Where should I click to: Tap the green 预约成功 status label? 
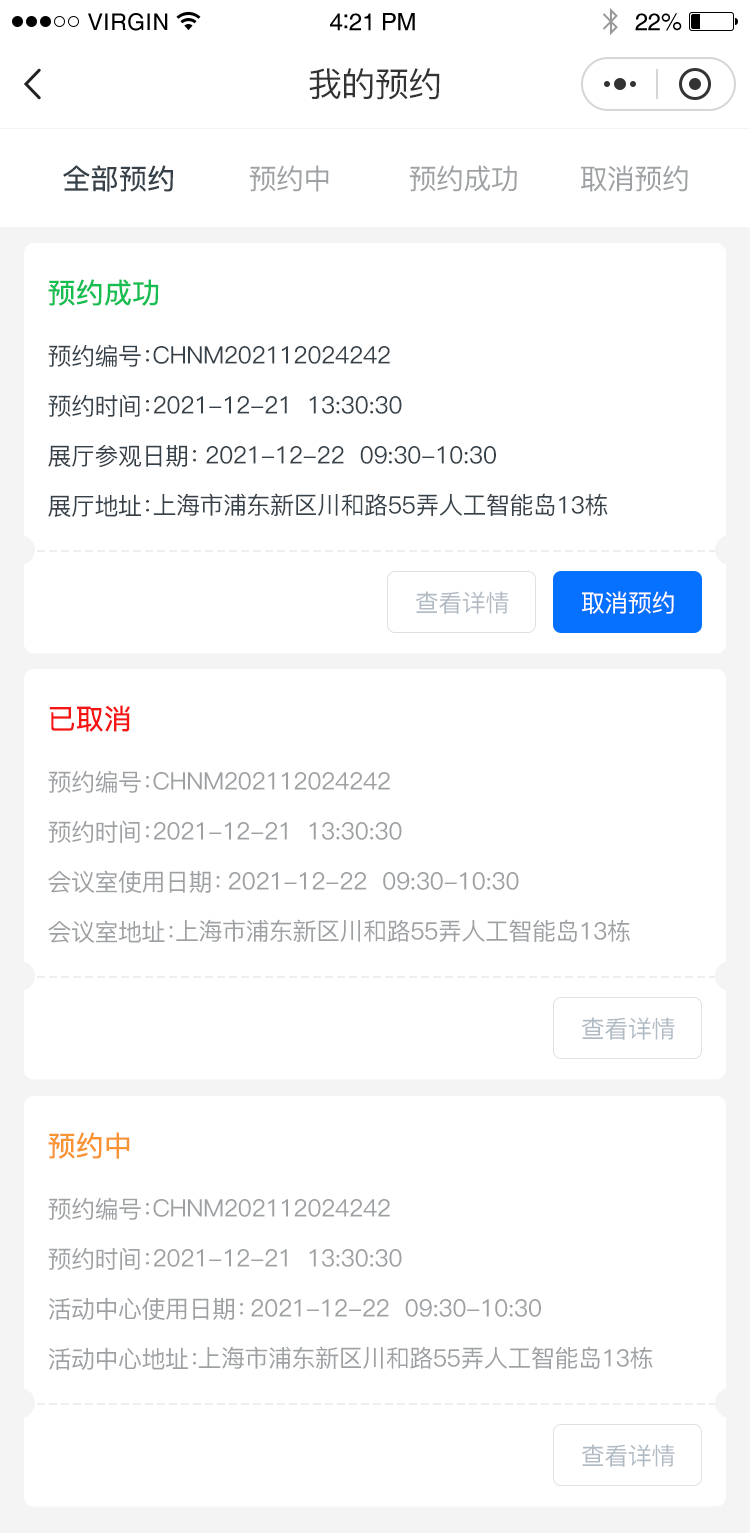coord(102,295)
